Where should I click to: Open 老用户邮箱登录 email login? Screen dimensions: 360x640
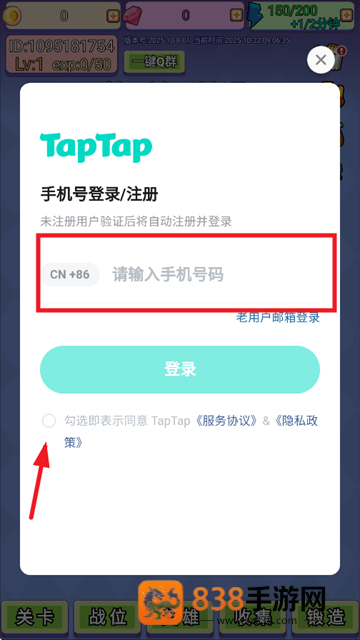pyautogui.click(x=278, y=318)
